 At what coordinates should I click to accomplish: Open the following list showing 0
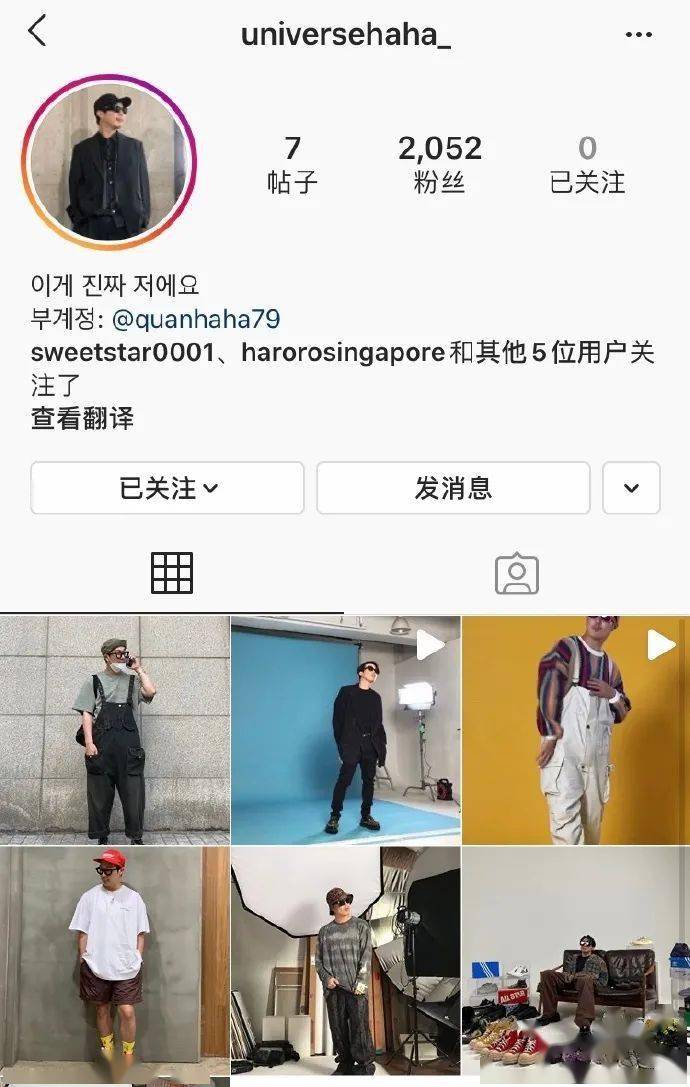coord(587,163)
